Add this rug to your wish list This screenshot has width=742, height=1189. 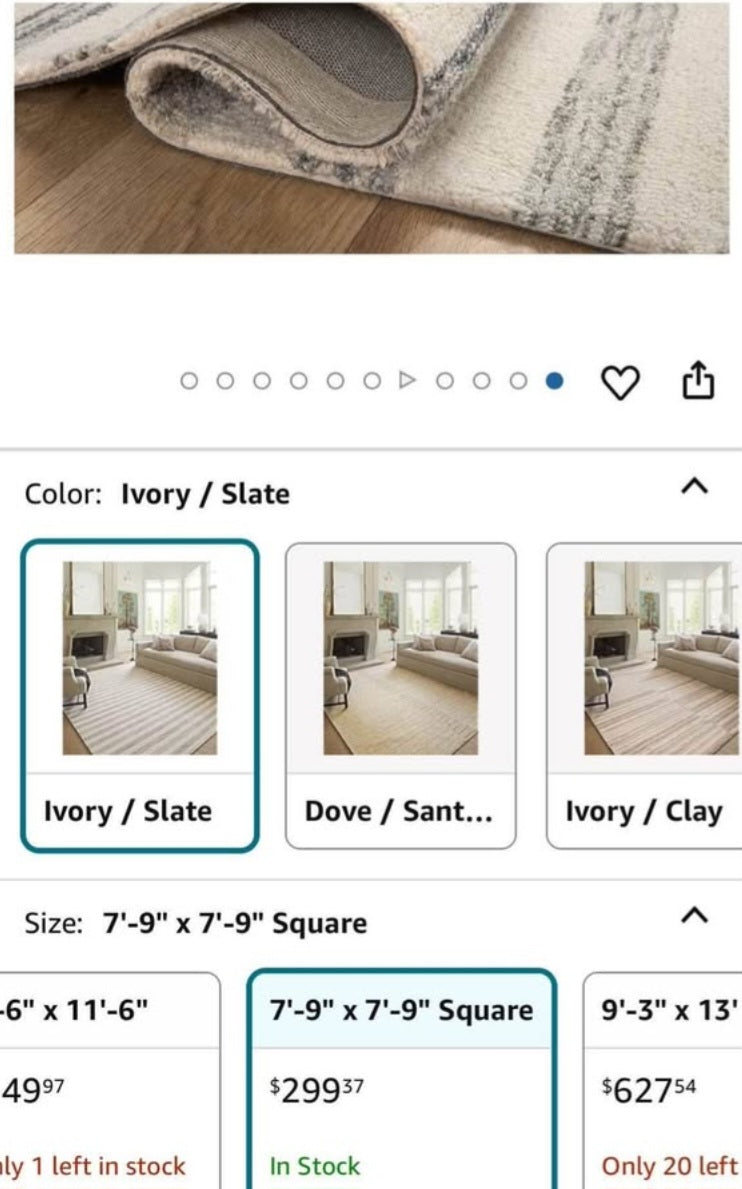(x=619, y=382)
